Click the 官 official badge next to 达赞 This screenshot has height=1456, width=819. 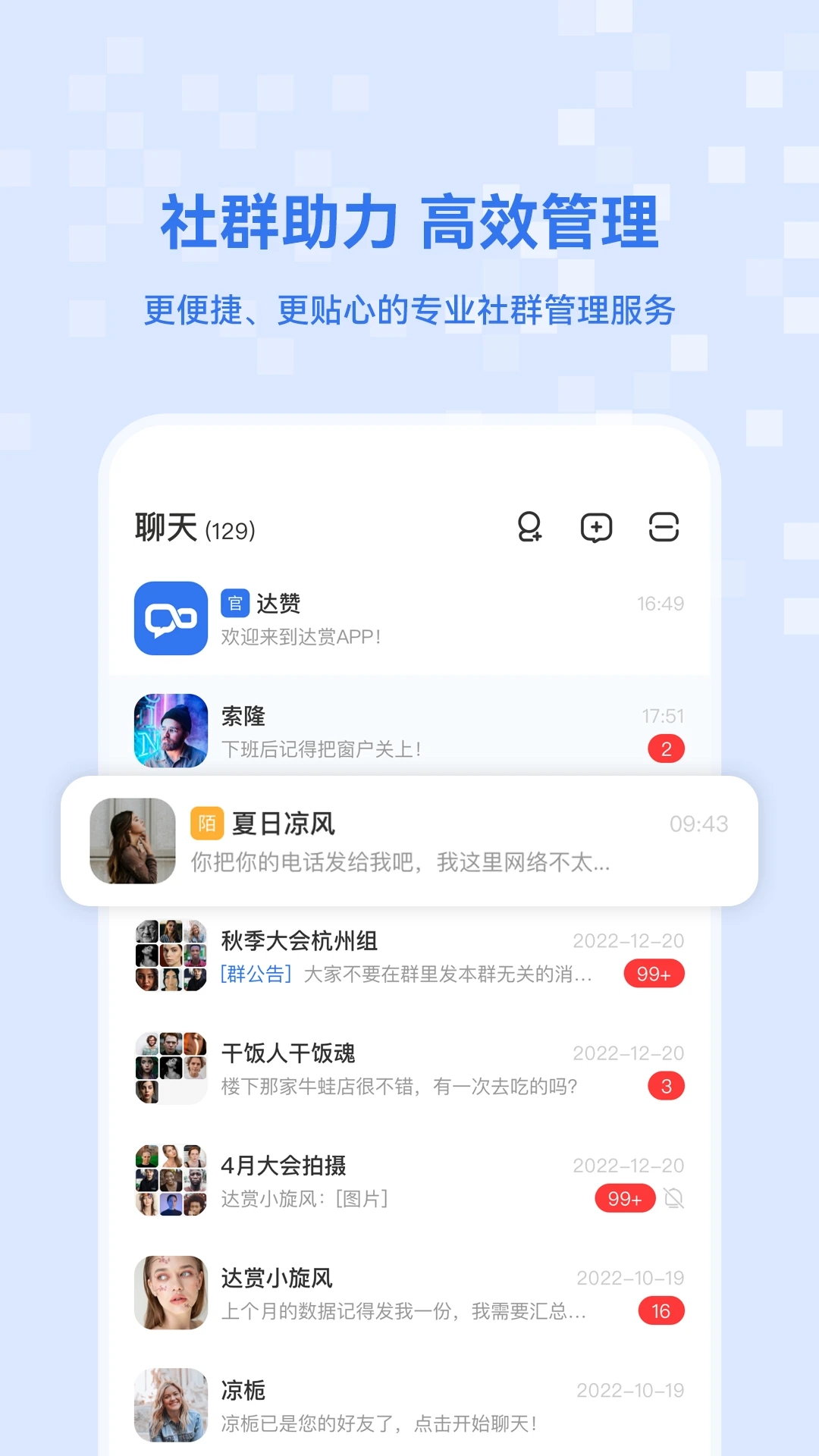coord(234,604)
